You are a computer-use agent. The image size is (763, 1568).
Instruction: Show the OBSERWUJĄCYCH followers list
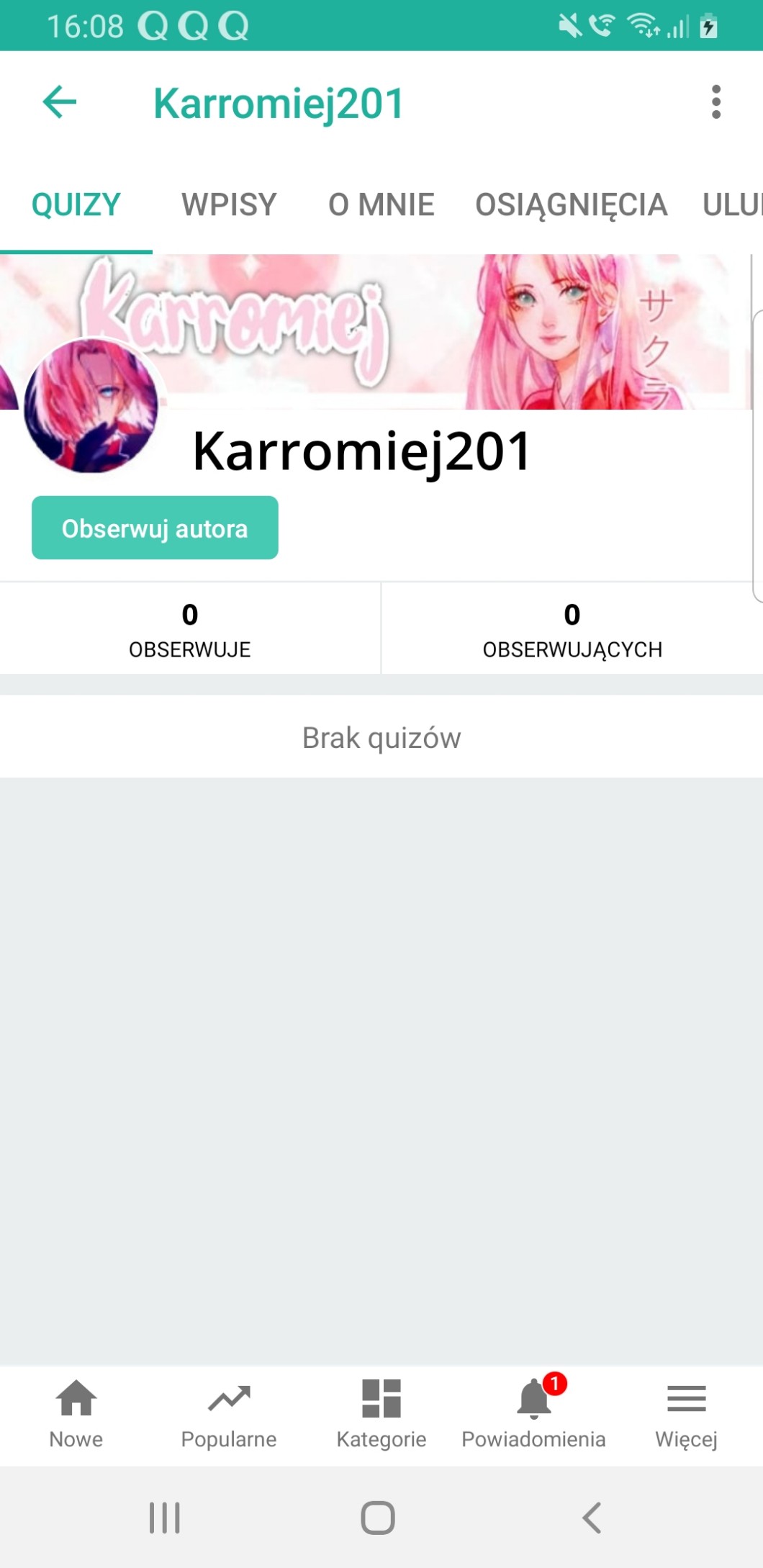[572, 629]
